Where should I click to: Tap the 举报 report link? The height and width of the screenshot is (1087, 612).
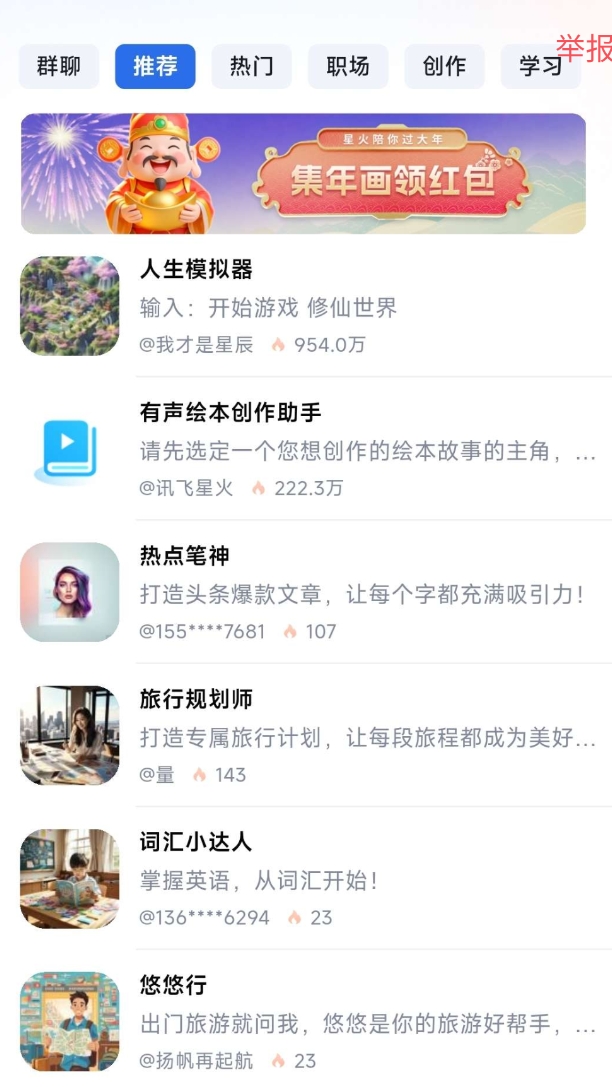pos(585,48)
